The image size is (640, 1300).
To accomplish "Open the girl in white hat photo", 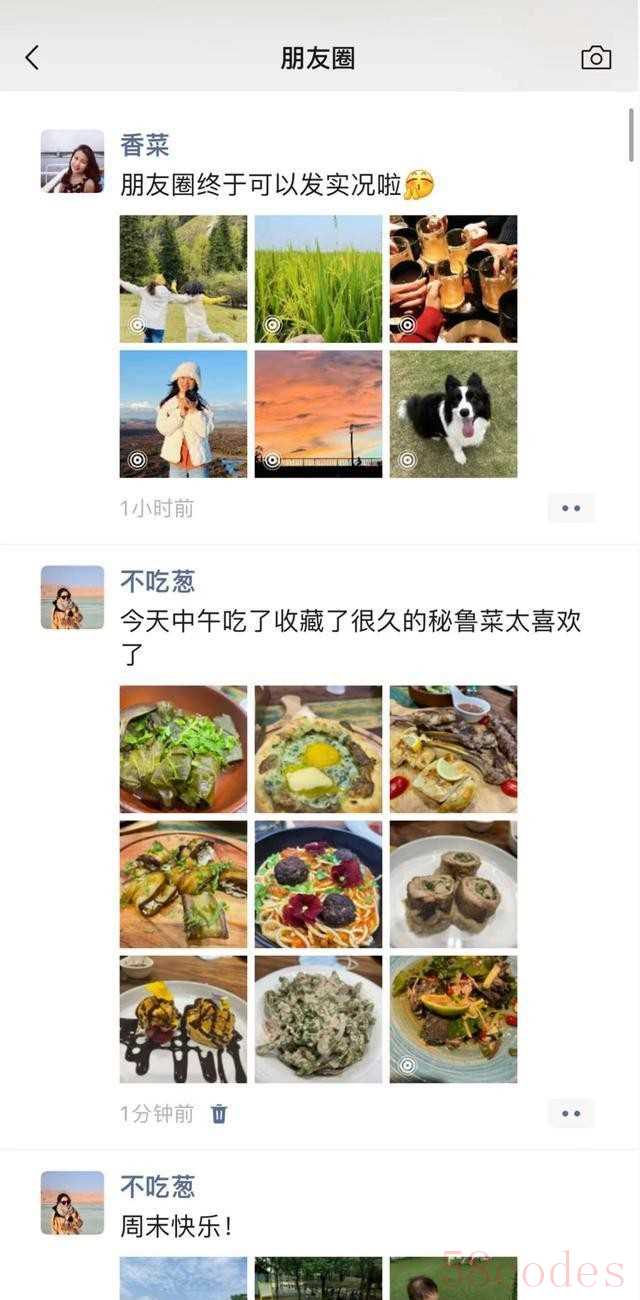I will pyautogui.click(x=183, y=414).
